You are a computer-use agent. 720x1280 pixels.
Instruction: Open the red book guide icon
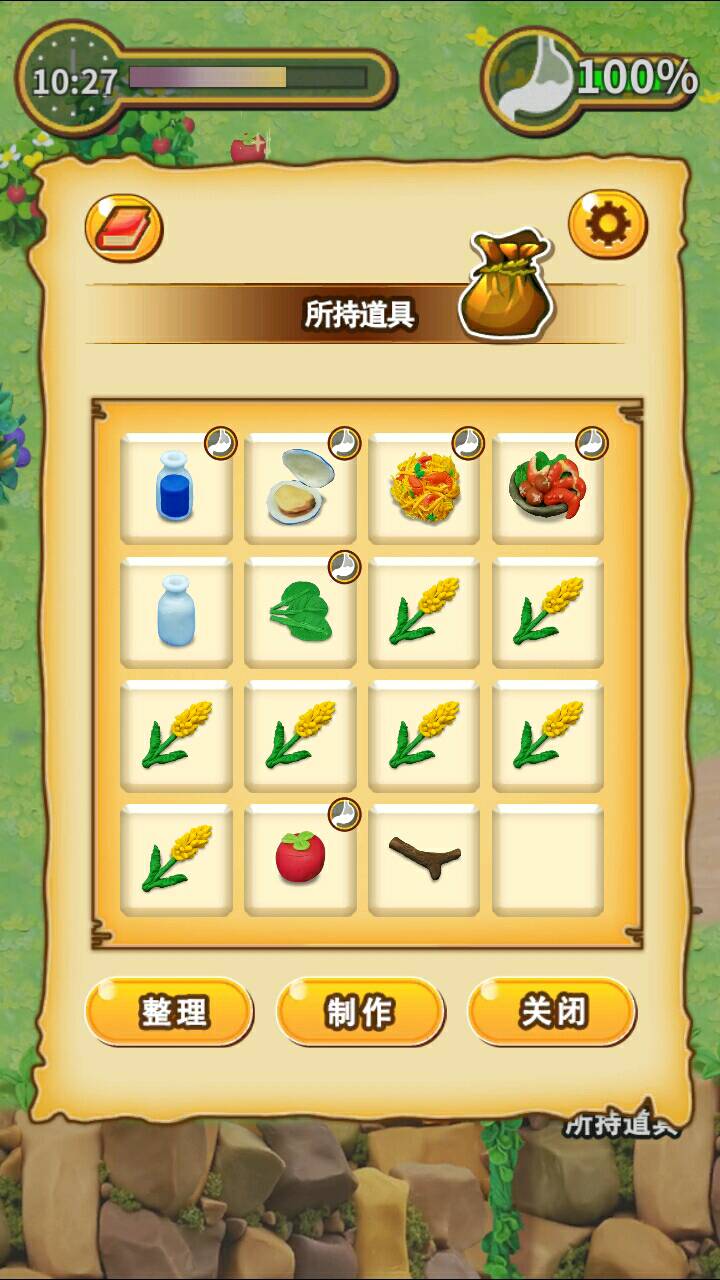pyautogui.click(x=123, y=228)
